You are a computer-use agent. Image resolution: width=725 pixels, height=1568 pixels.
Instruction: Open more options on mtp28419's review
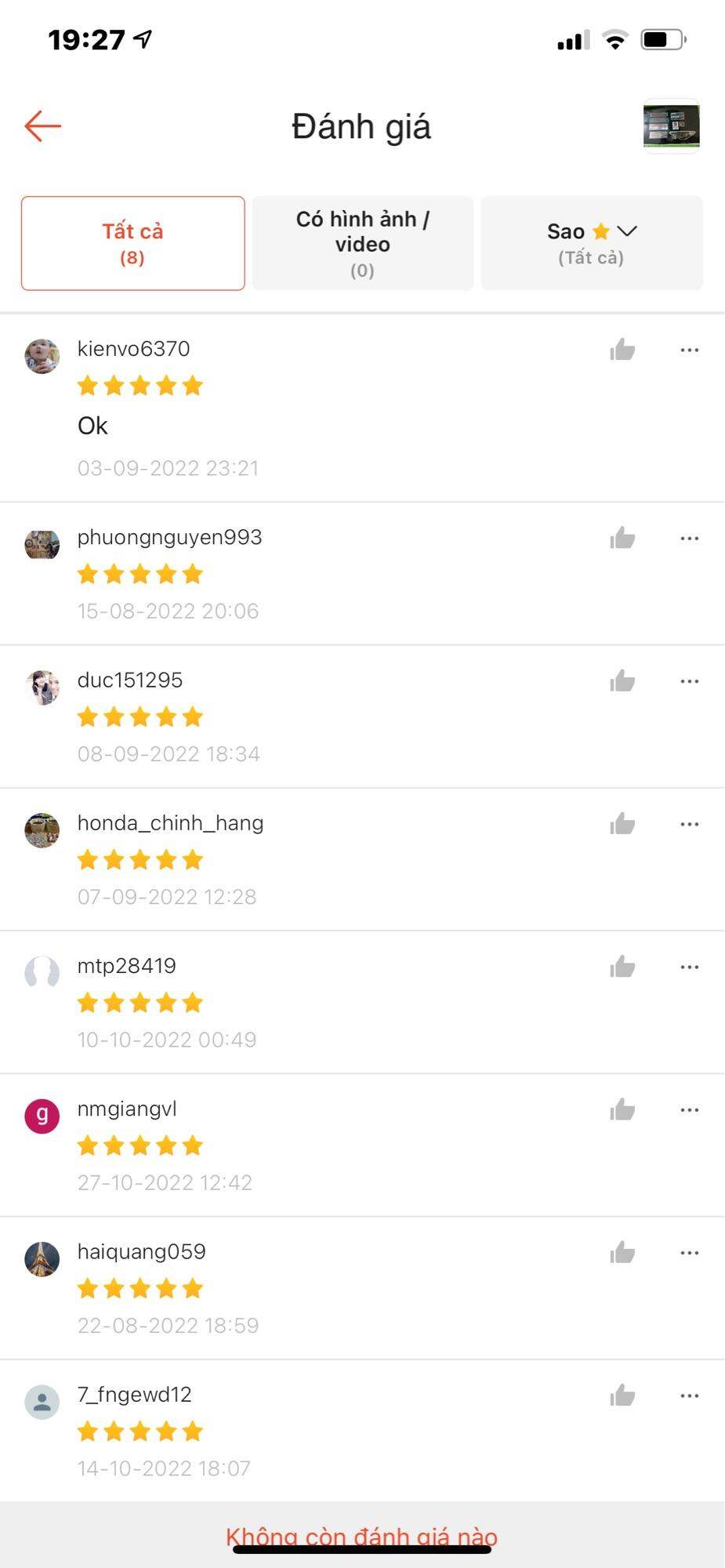[x=689, y=967]
